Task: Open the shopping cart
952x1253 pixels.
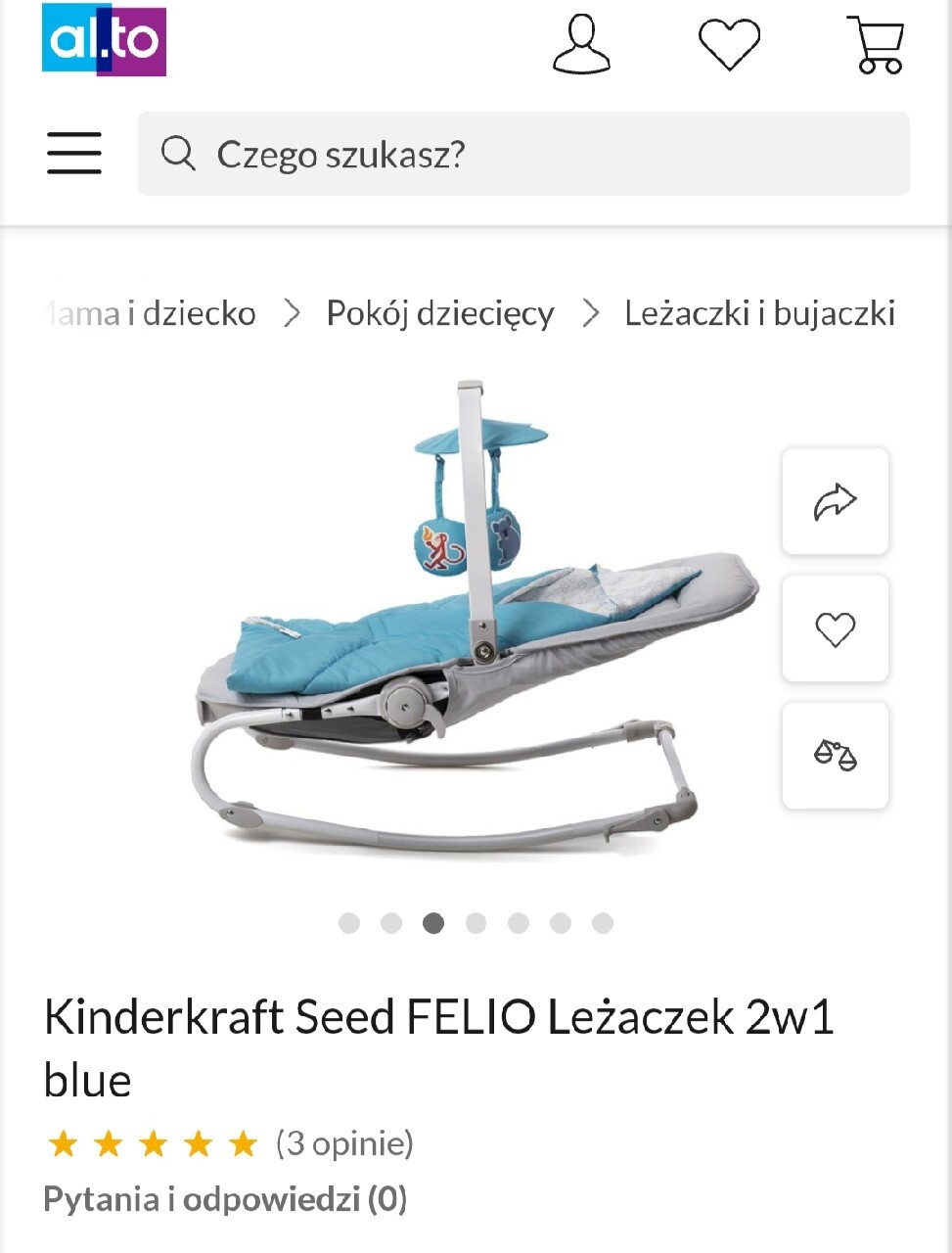Action: (877, 44)
